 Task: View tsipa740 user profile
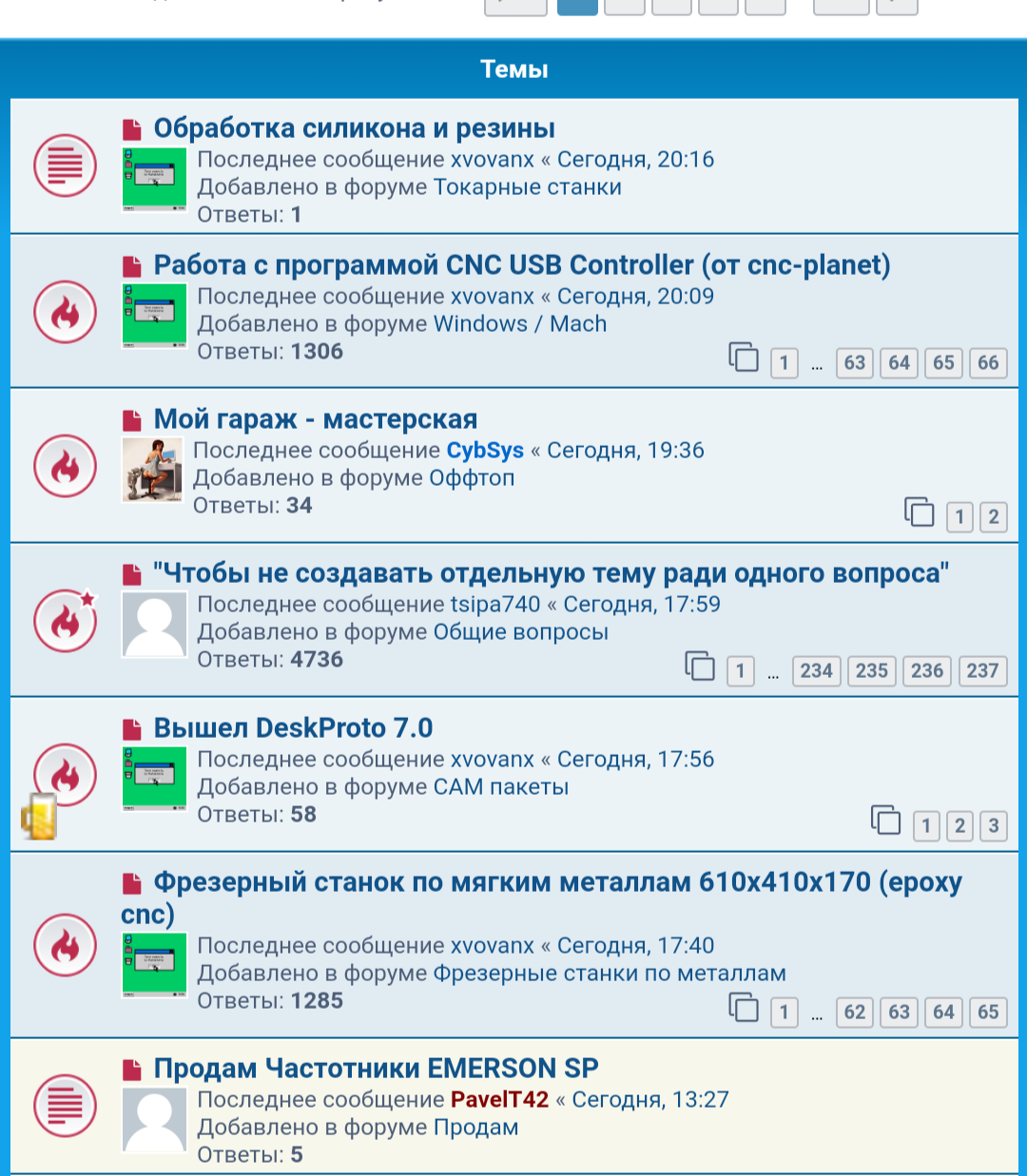pyautogui.click(x=494, y=605)
